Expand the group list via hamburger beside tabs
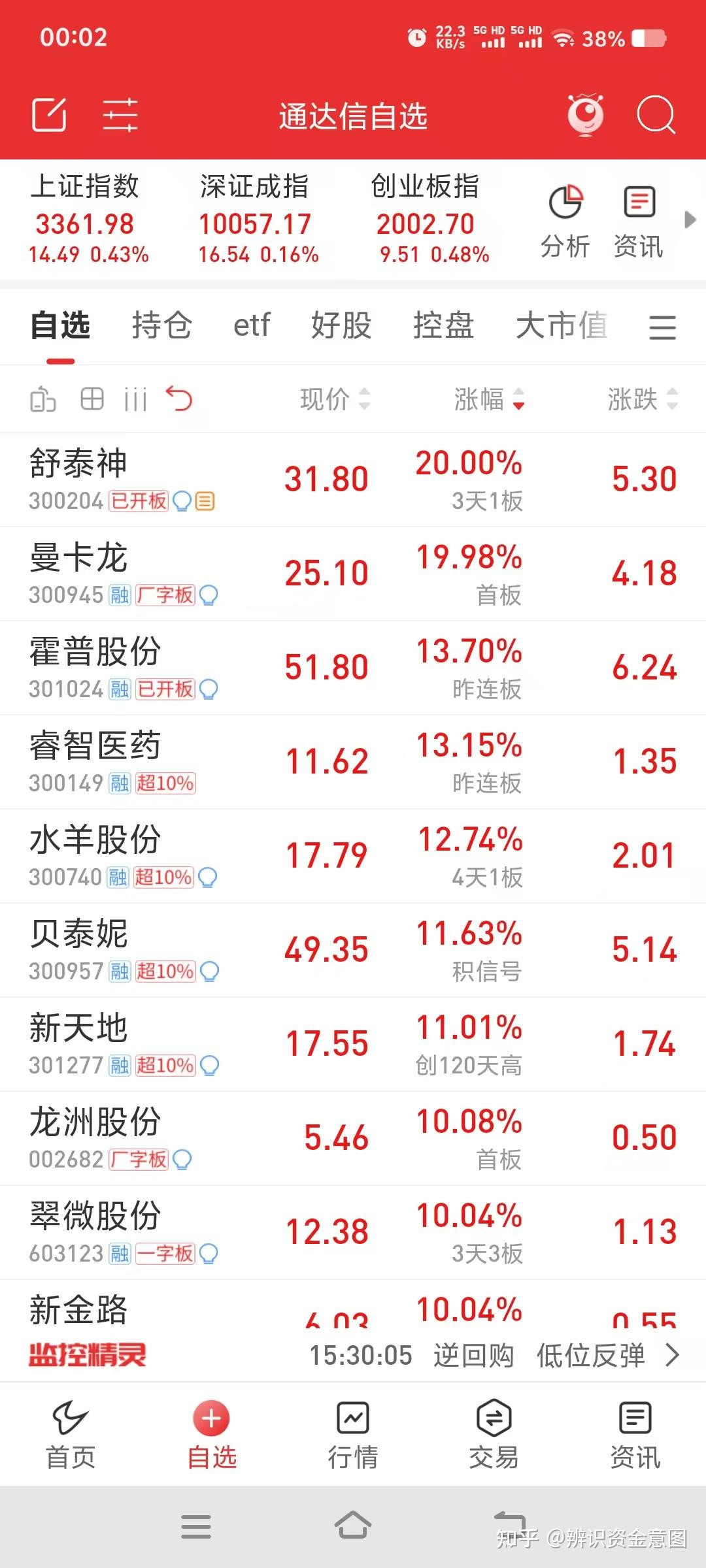This screenshot has width=706, height=1568. point(662,327)
